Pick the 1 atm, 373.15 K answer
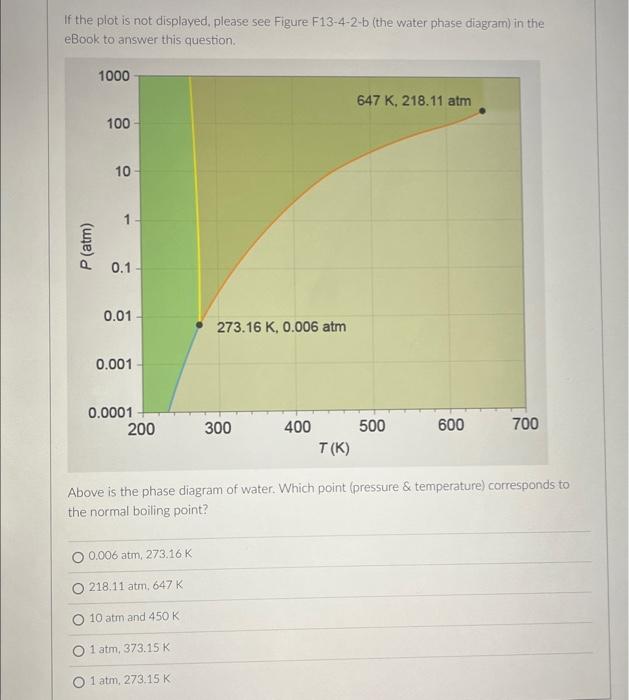The width and height of the screenshot is (629, 700). pos(79,649)
